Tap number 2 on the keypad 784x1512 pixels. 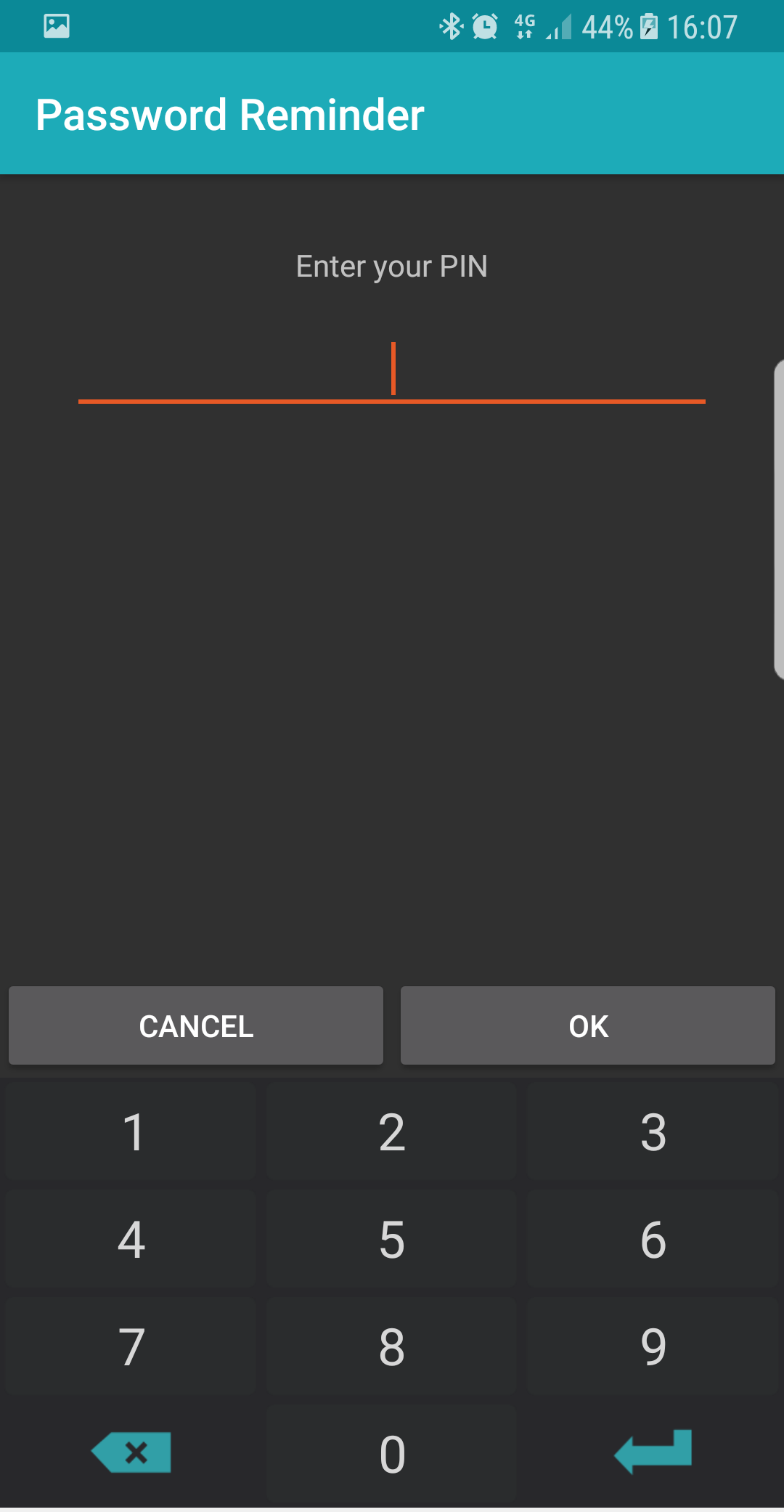[x=391, y=1133]
